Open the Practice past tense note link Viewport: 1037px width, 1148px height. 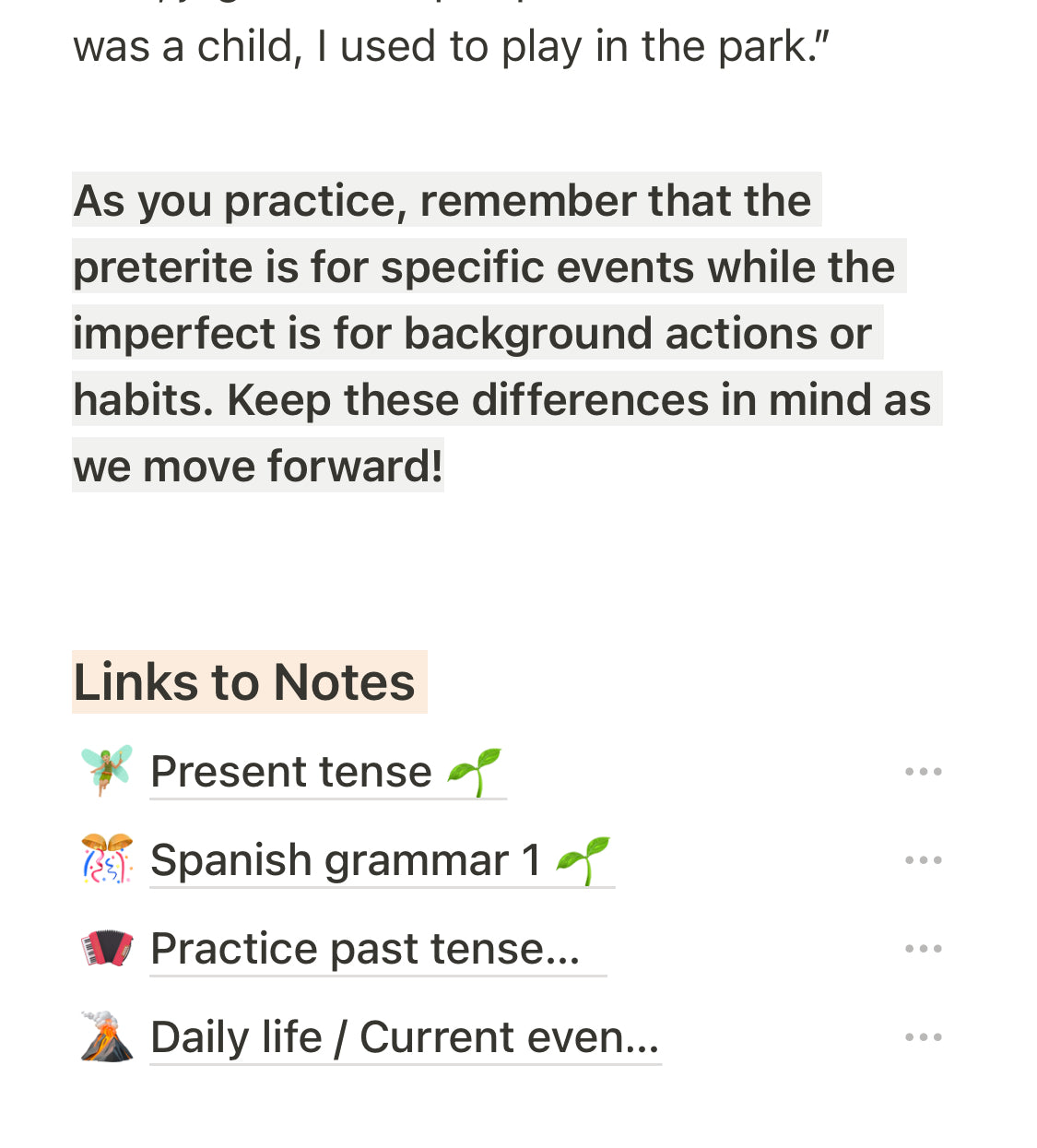[x=365, y=949]
